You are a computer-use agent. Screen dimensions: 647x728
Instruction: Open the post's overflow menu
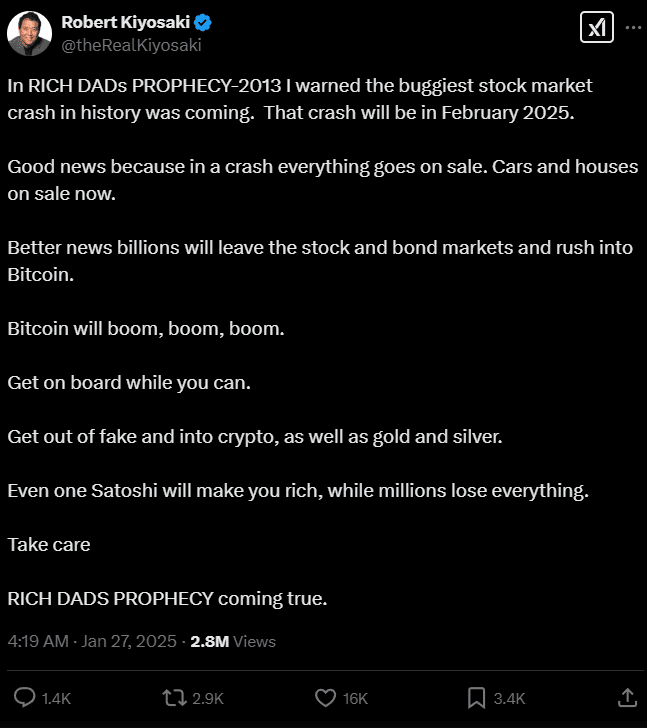[x=632, y=27]
